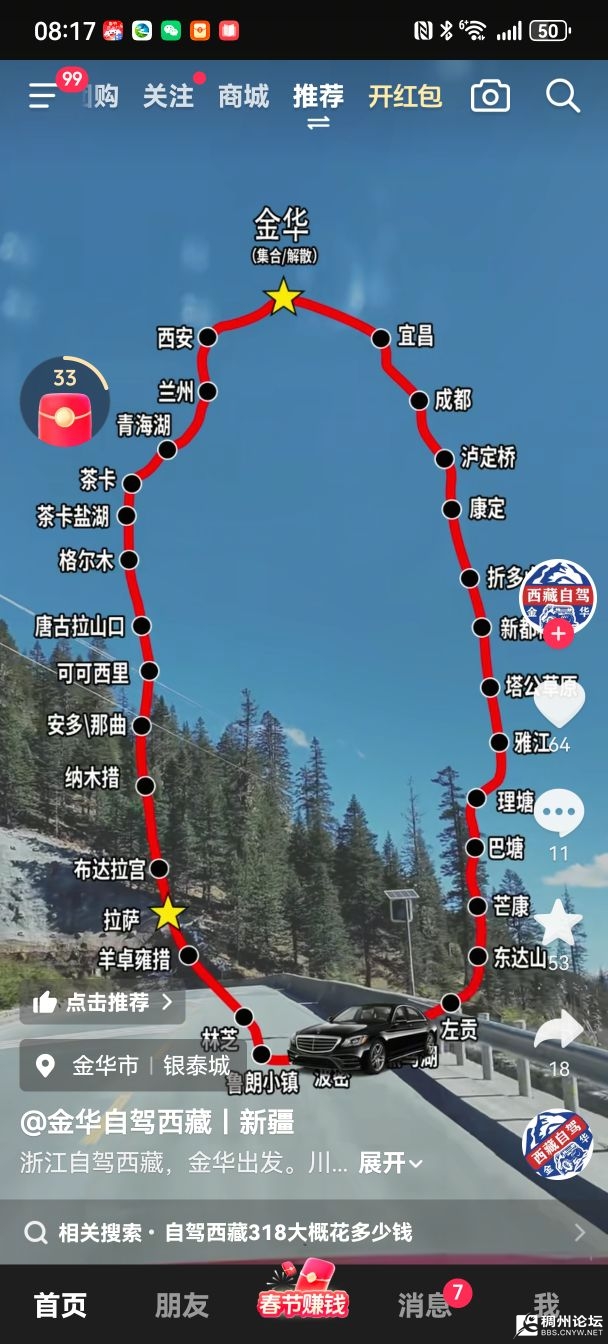Tap 点击推荐 to recommend

click(103, 1002)
